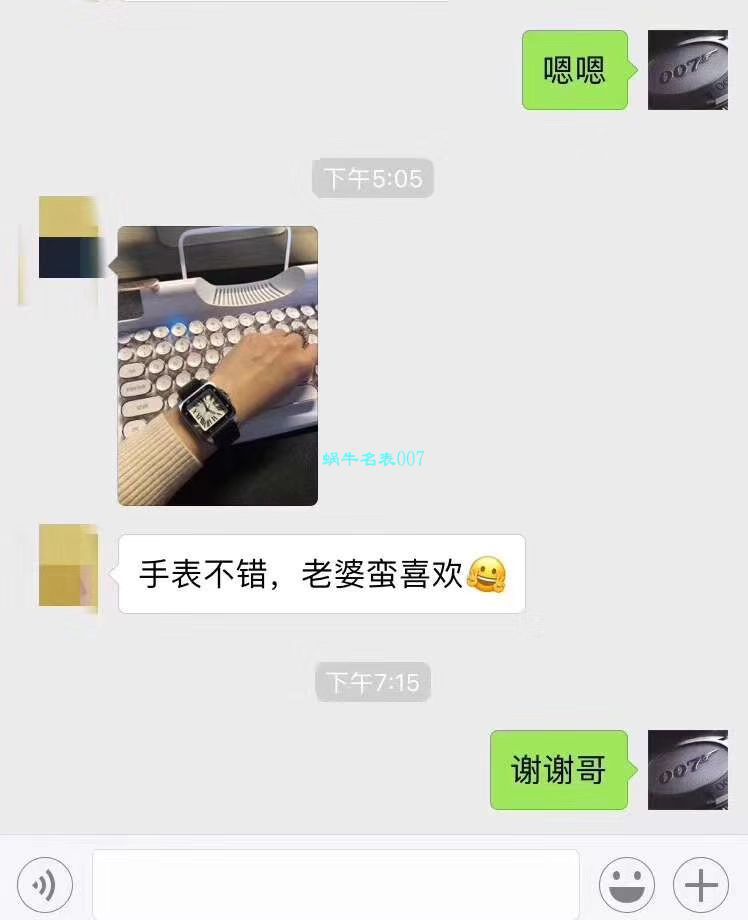Switch to voice message input

pos(45,885)
